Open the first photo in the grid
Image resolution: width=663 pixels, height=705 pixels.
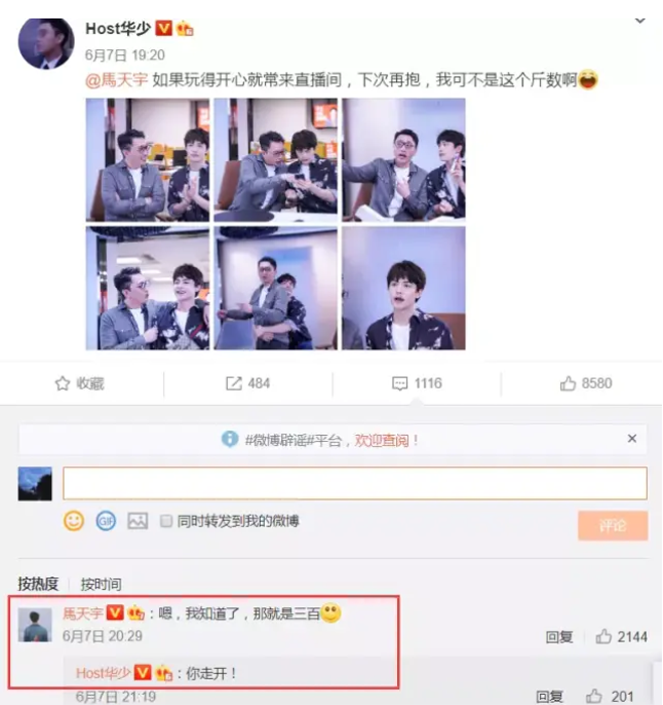(147, 159)
